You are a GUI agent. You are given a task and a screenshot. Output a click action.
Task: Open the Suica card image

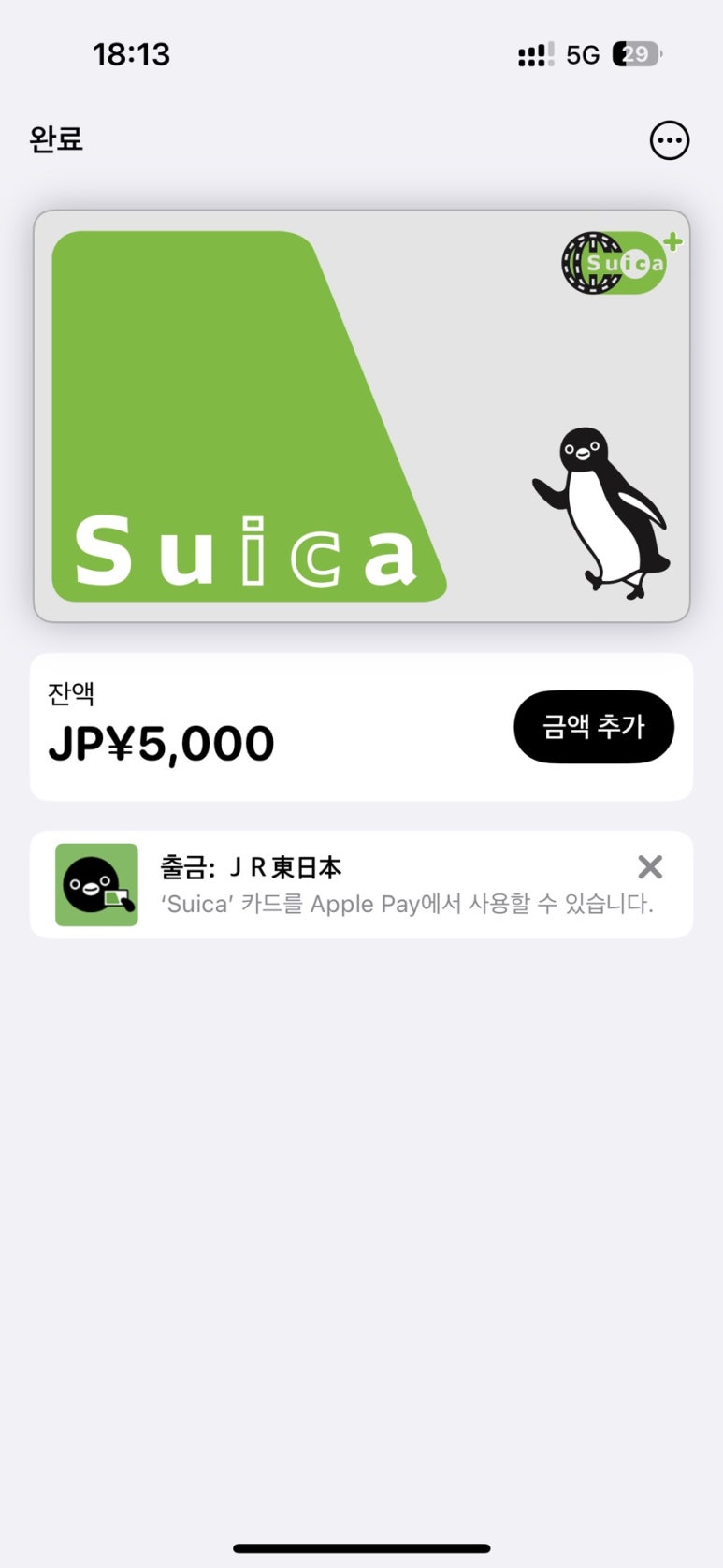[x=362, y=416]
